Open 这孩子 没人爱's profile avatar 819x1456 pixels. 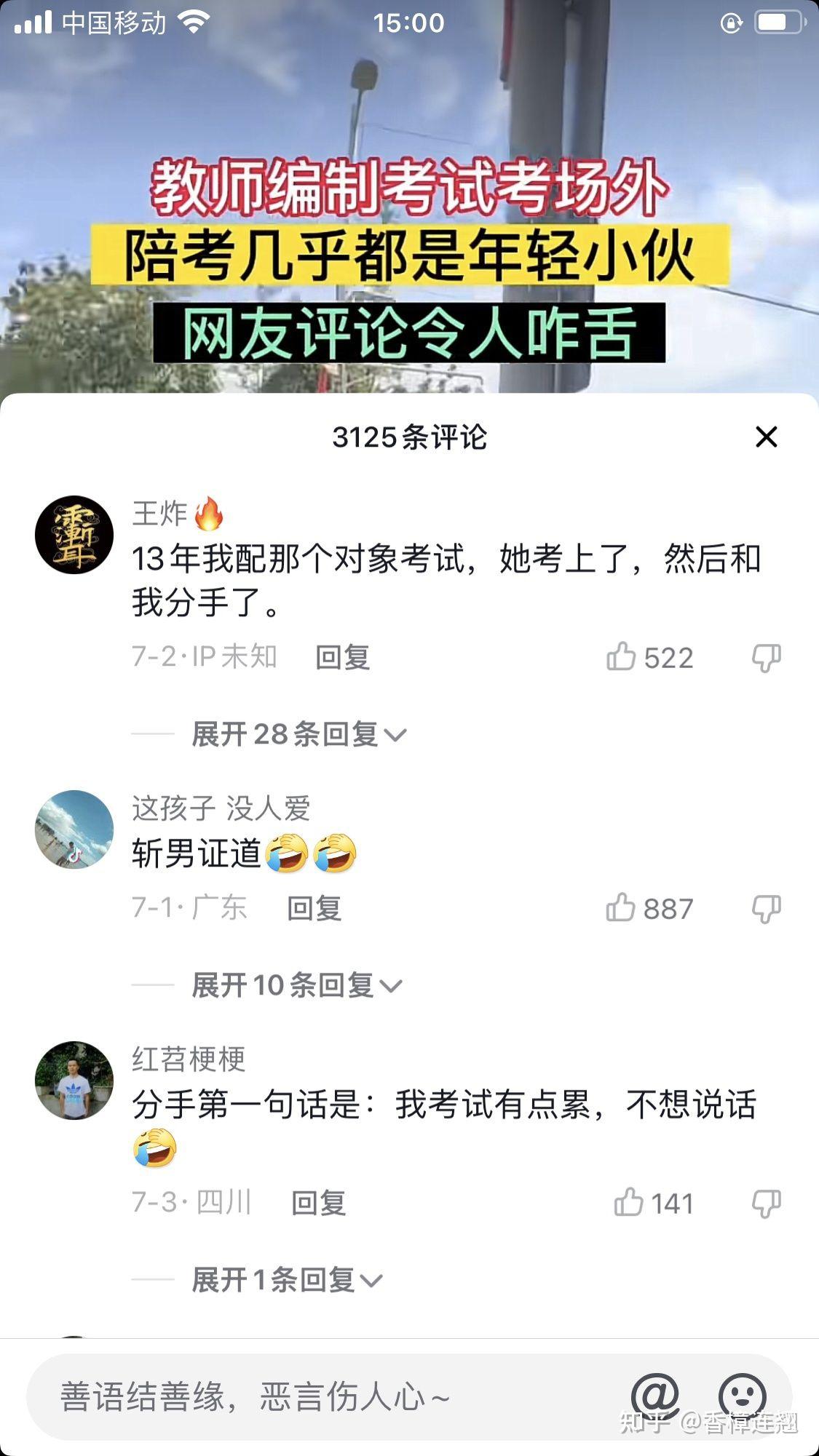(x=74, y=830)
